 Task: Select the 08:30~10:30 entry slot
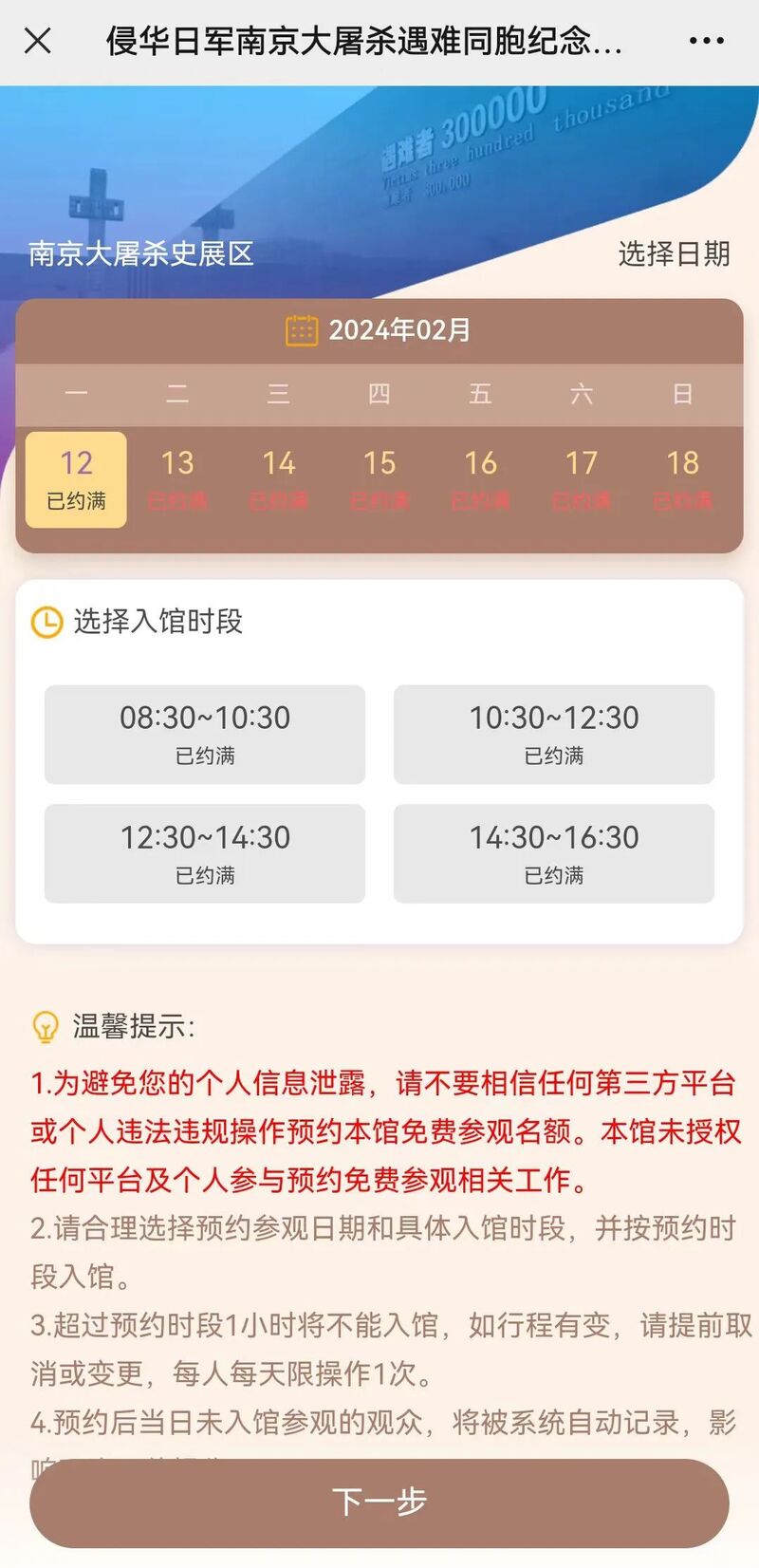[x=205, y=734]
